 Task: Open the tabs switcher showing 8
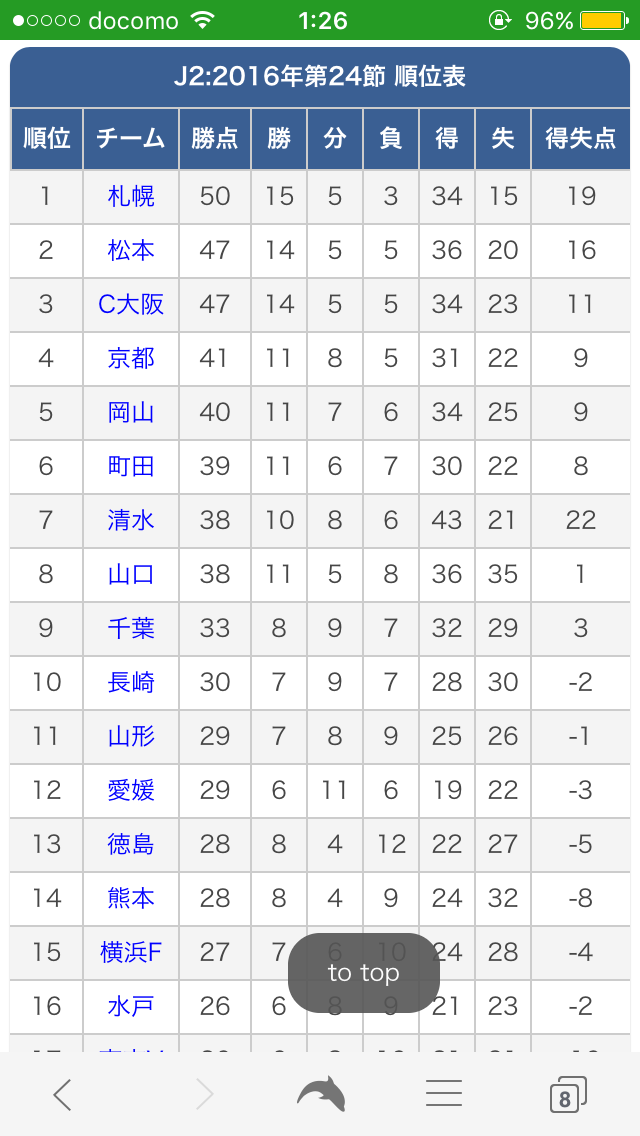click(568, 1094)
